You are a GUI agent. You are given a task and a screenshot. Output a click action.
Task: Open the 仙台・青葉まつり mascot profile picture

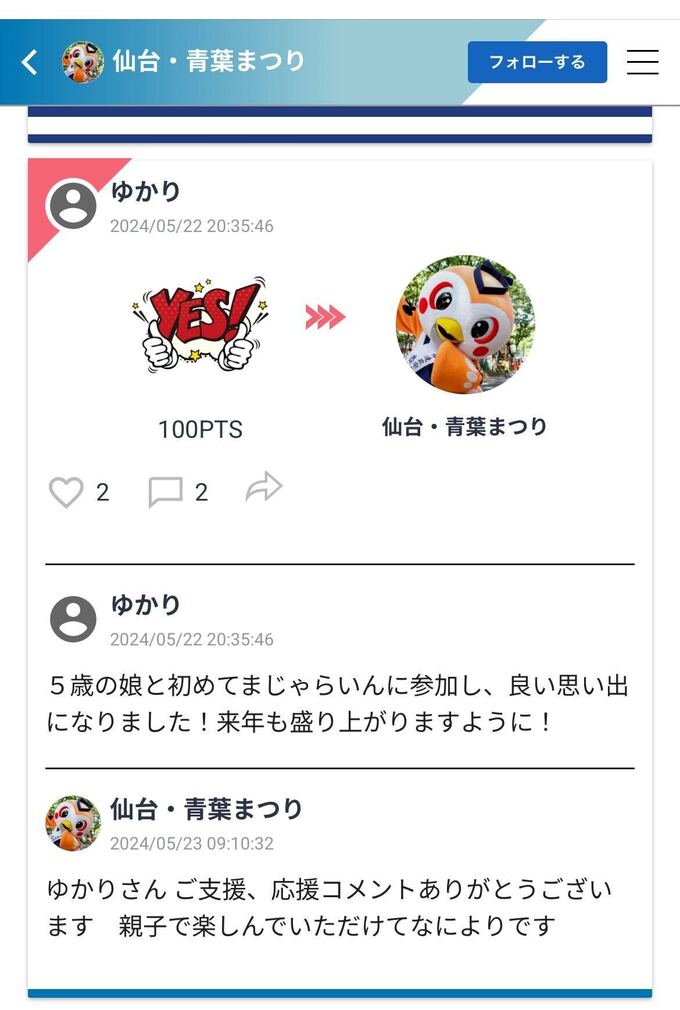click(464, 325)
